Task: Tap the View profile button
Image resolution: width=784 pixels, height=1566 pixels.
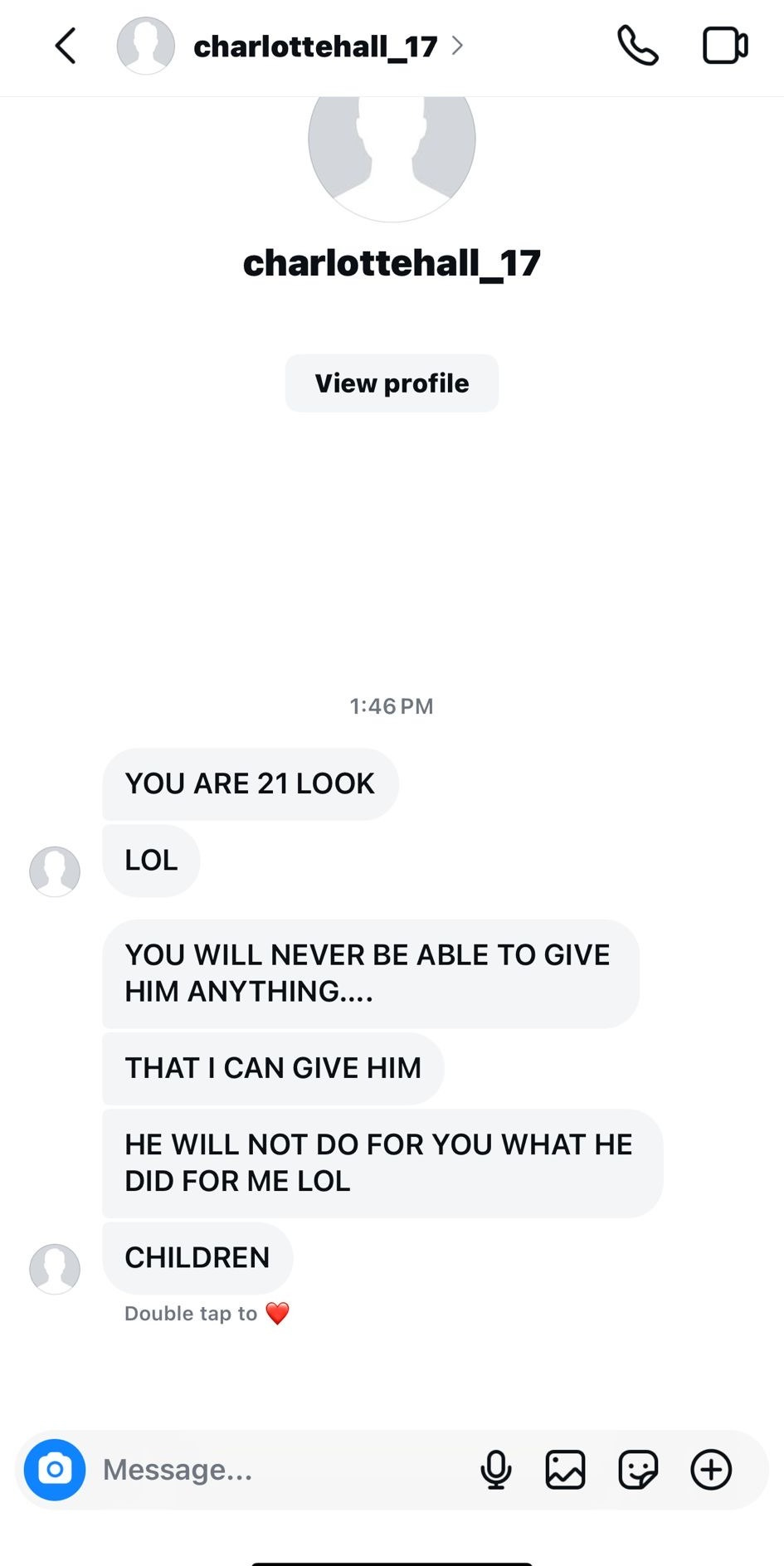Action: (392, 383)
